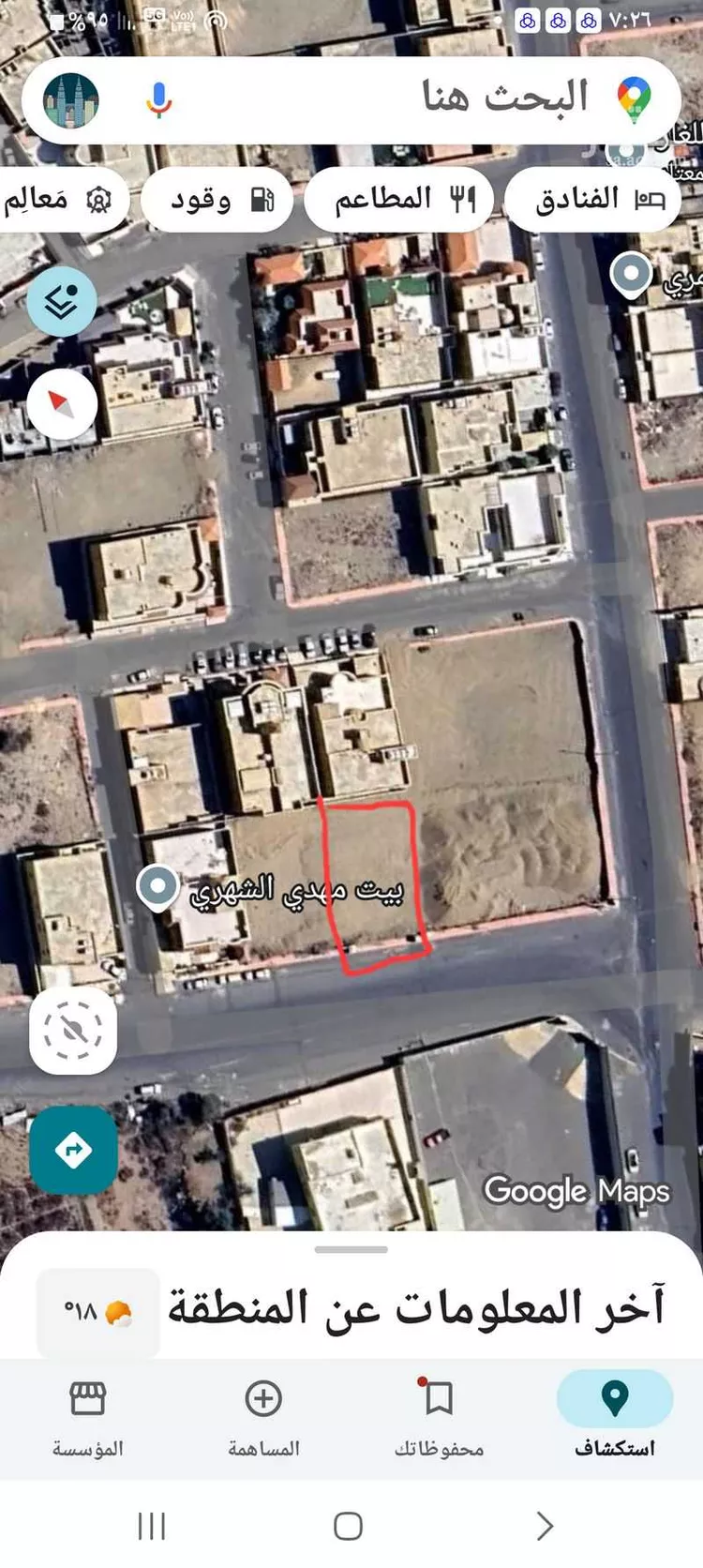
Task: Open the directions button
Action: pyautogui.click(x=73, y=1150)
